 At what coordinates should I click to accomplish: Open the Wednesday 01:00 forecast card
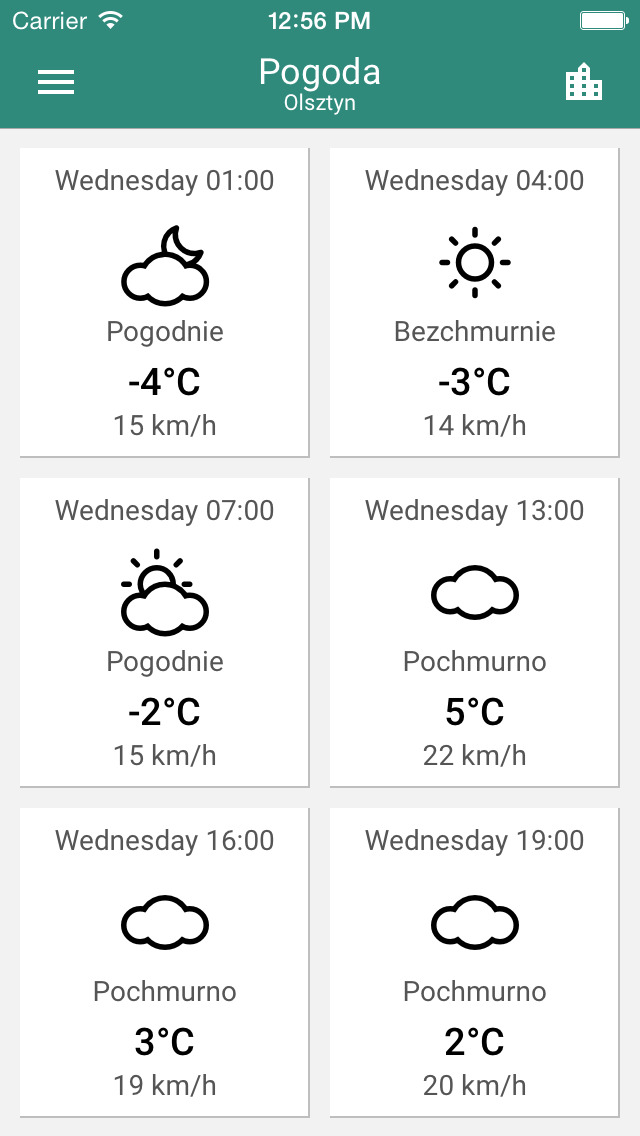(x=165, y=302)
